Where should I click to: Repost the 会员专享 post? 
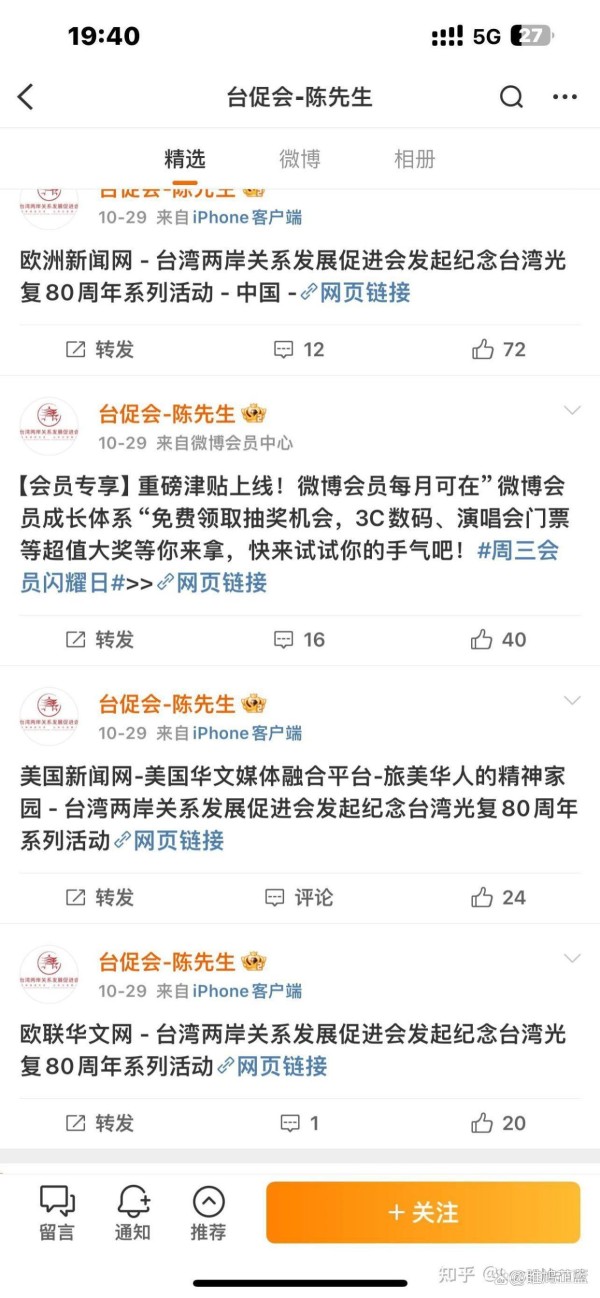(100, 639)
